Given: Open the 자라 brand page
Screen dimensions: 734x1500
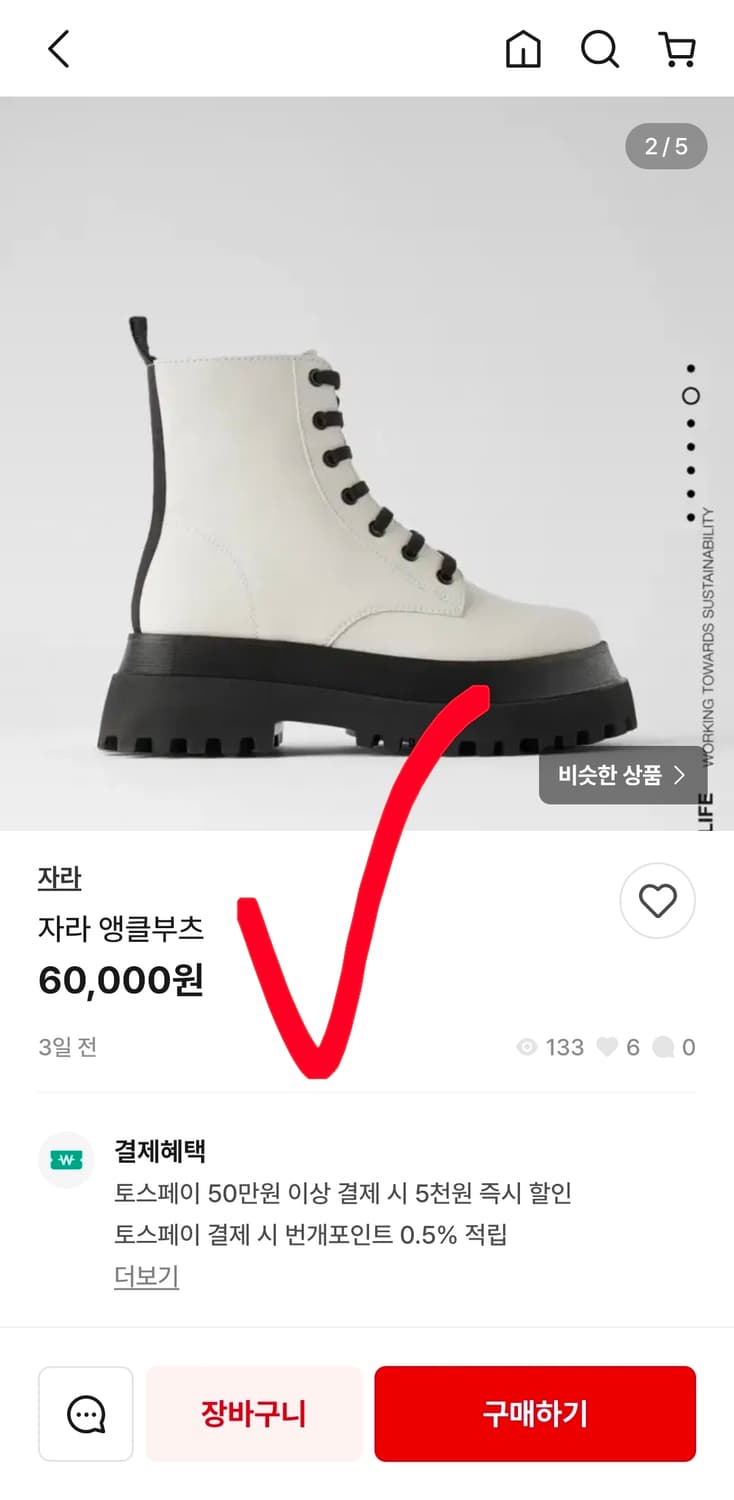Looking at the screenshot, I should click(x=60, y=877).
